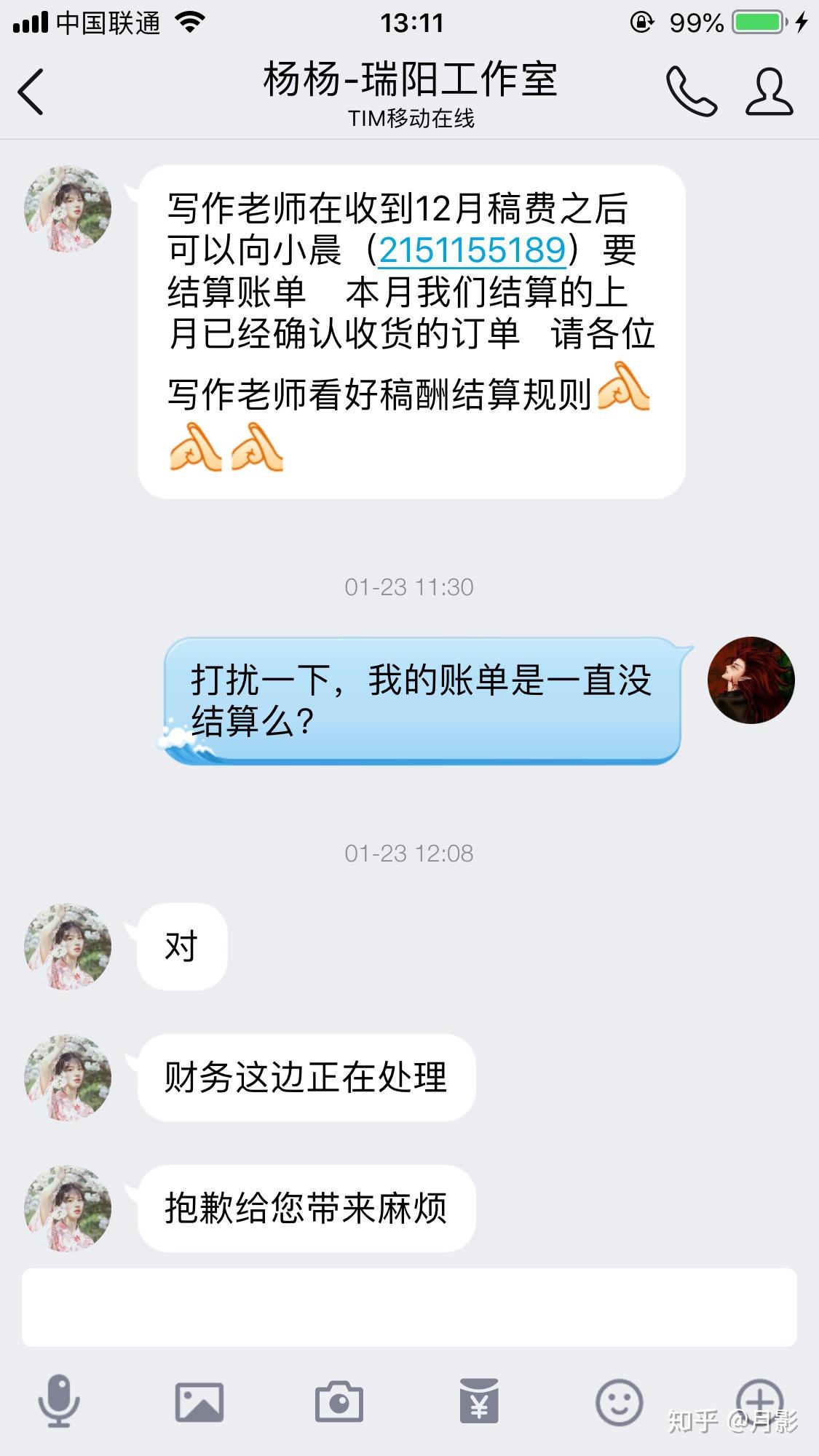The height and width of the screenshot is (1456, 819).
Task: Start a voice call with 杨杨-瑞阳工作室
Action: coord(691,92)
